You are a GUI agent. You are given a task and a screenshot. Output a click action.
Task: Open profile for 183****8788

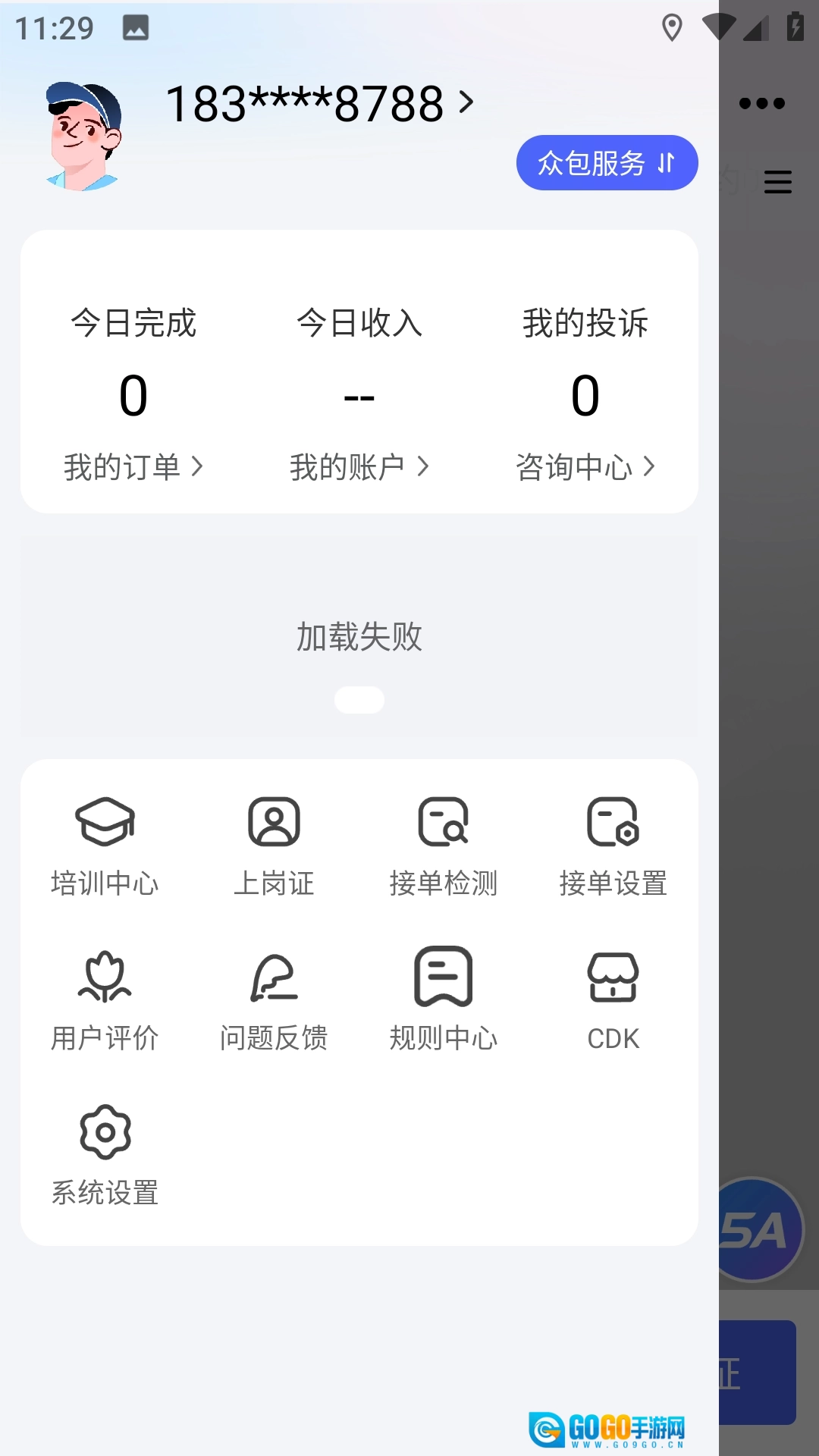(318, 103)
